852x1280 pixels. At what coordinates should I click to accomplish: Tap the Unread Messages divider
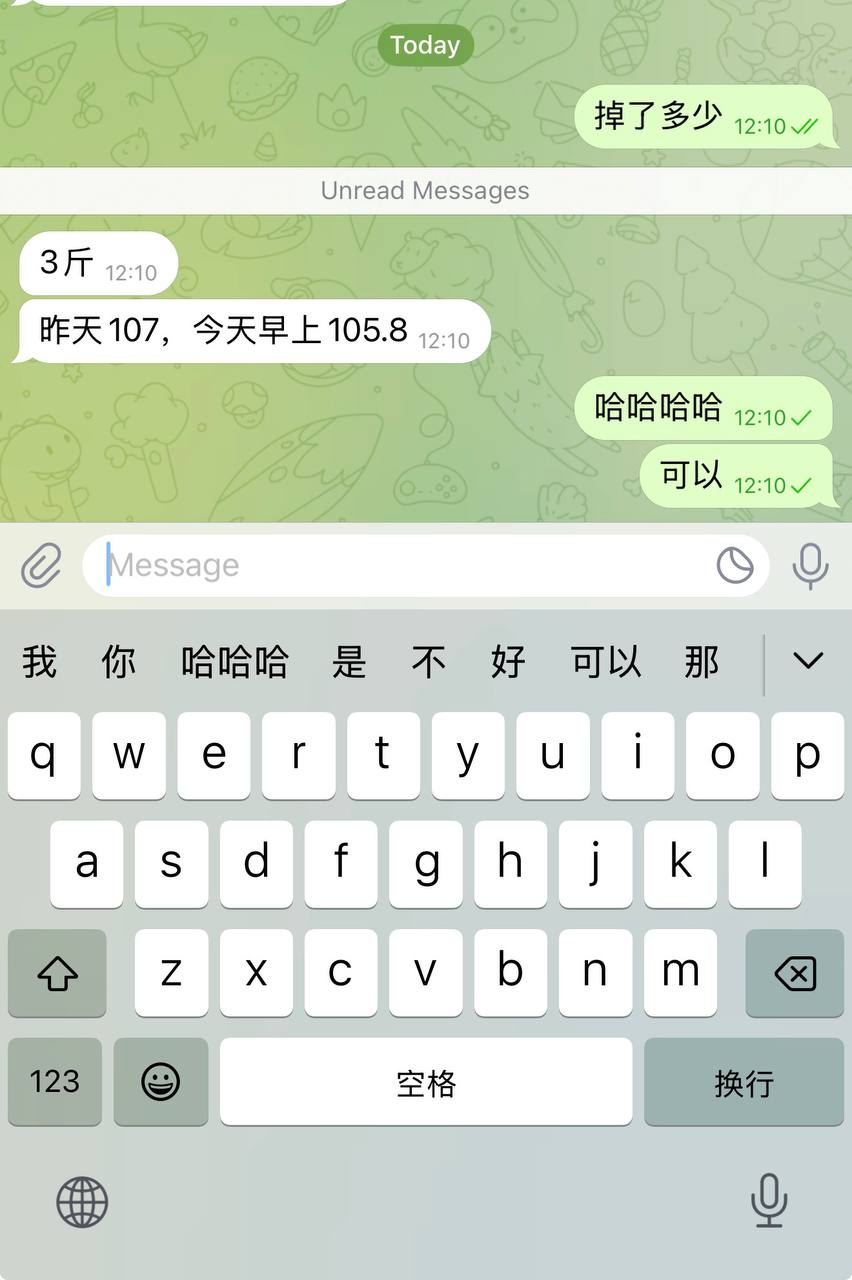[x=426, y=191]
